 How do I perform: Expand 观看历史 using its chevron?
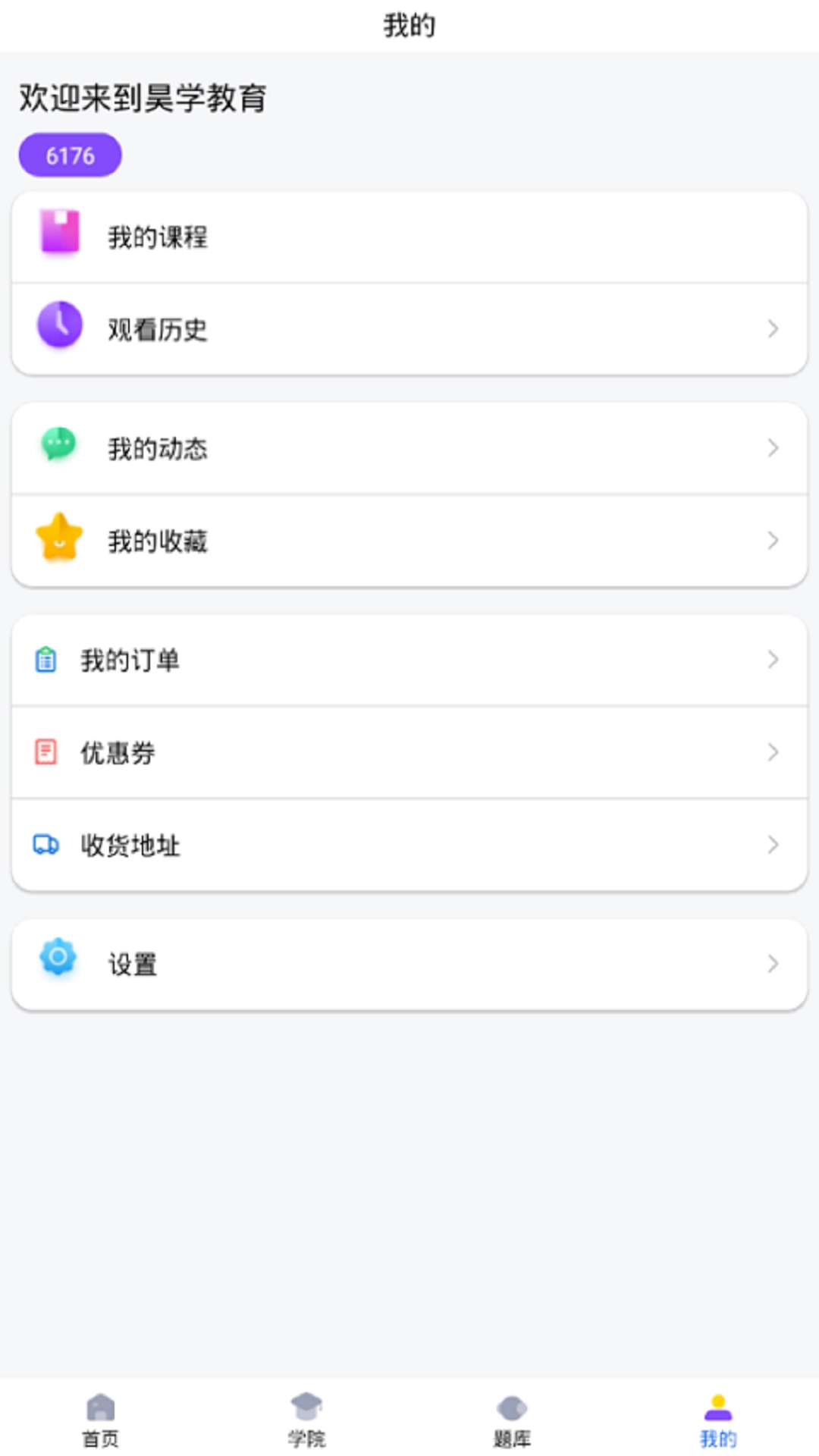[x=773, y=329]
